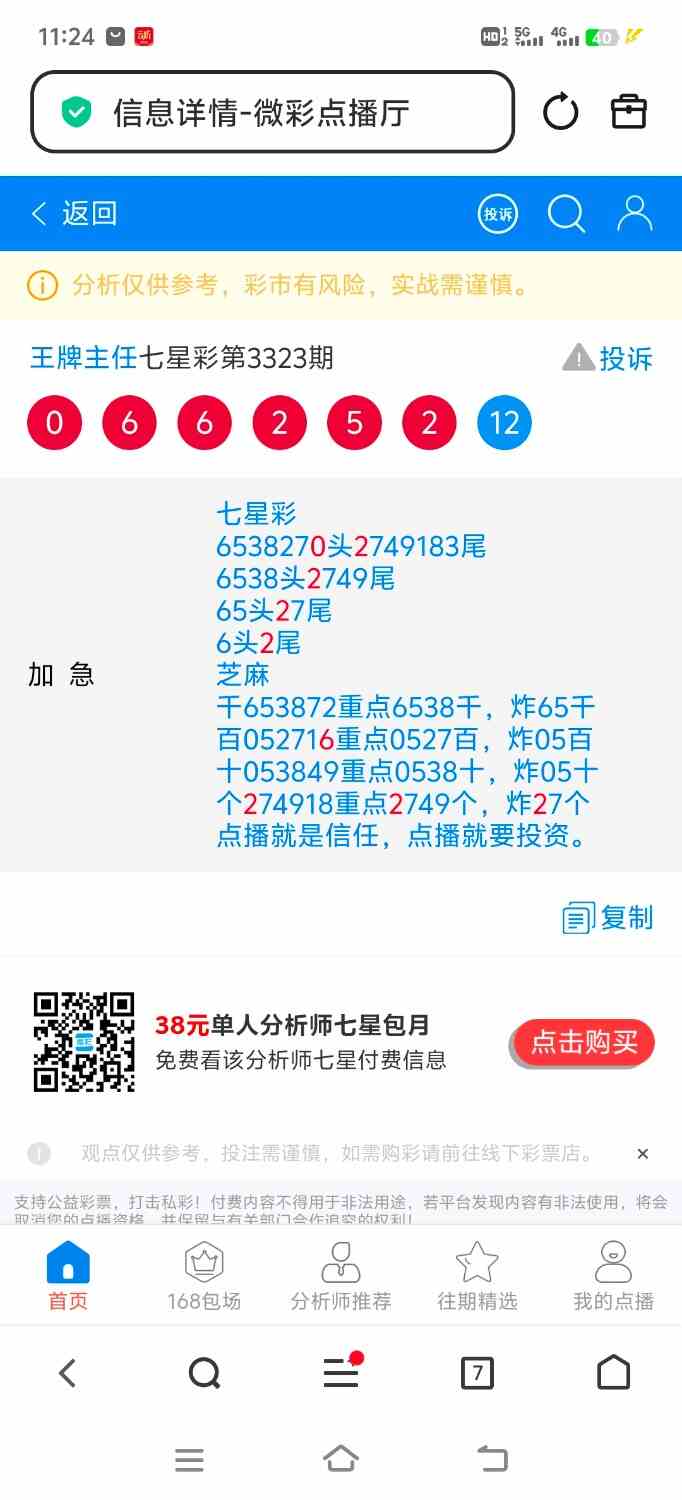Reload the page with the refresh icon
The image size is (682, 1500).
pyautogui.click(x=560, y=112)
